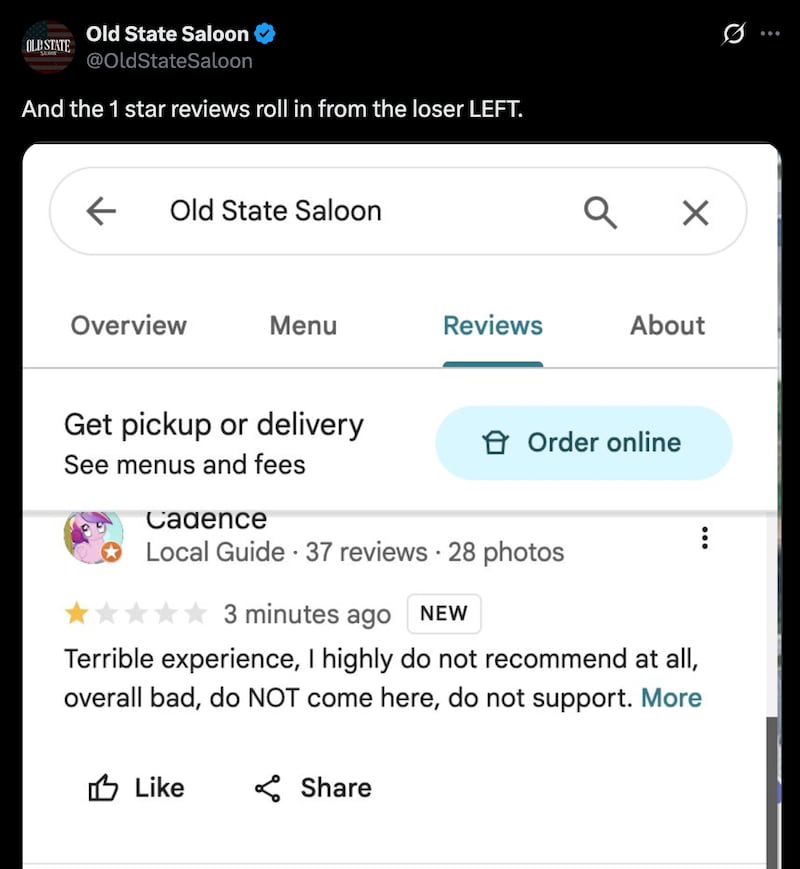Click Cadence's pony profile avatar

click(94, 537)
